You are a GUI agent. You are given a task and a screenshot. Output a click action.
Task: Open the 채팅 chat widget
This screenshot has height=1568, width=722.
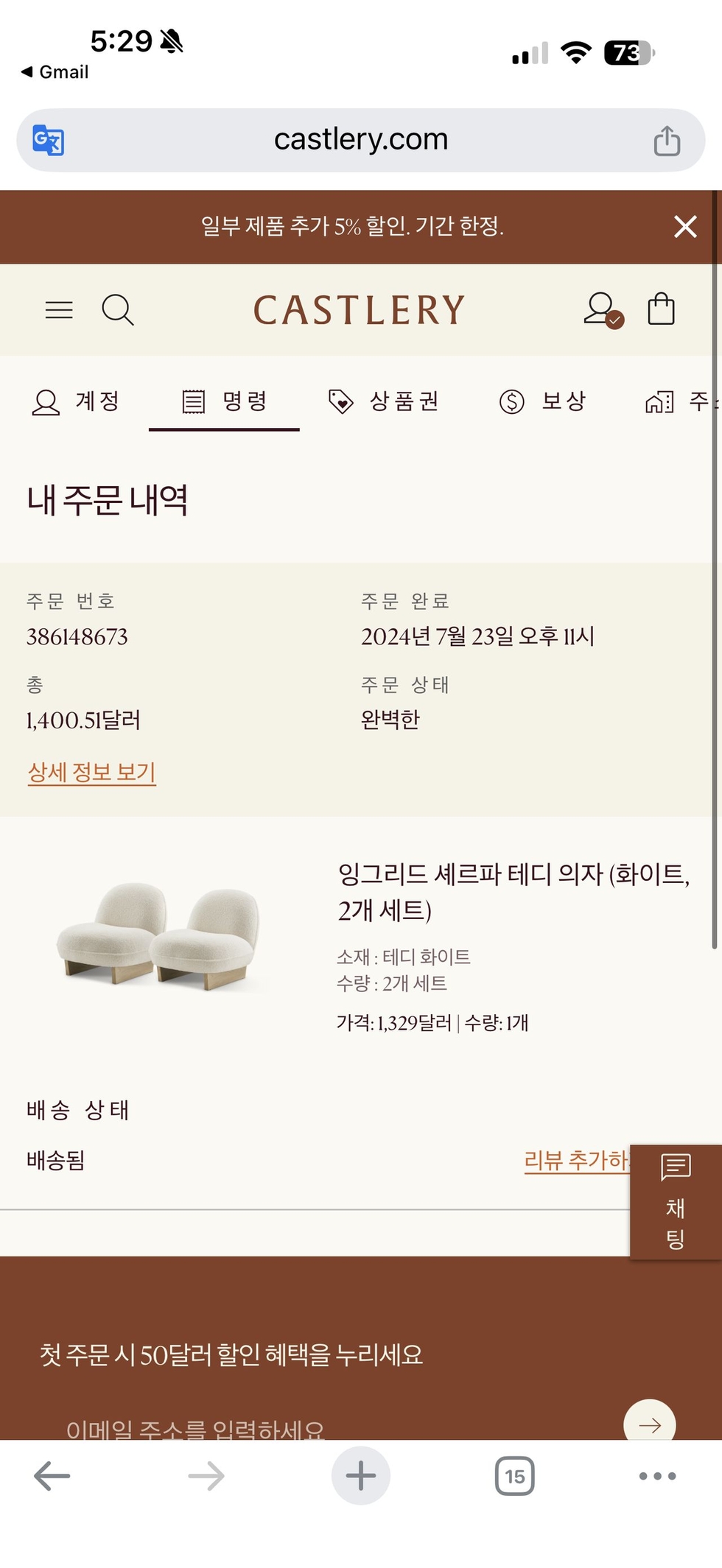[675, 1202]
